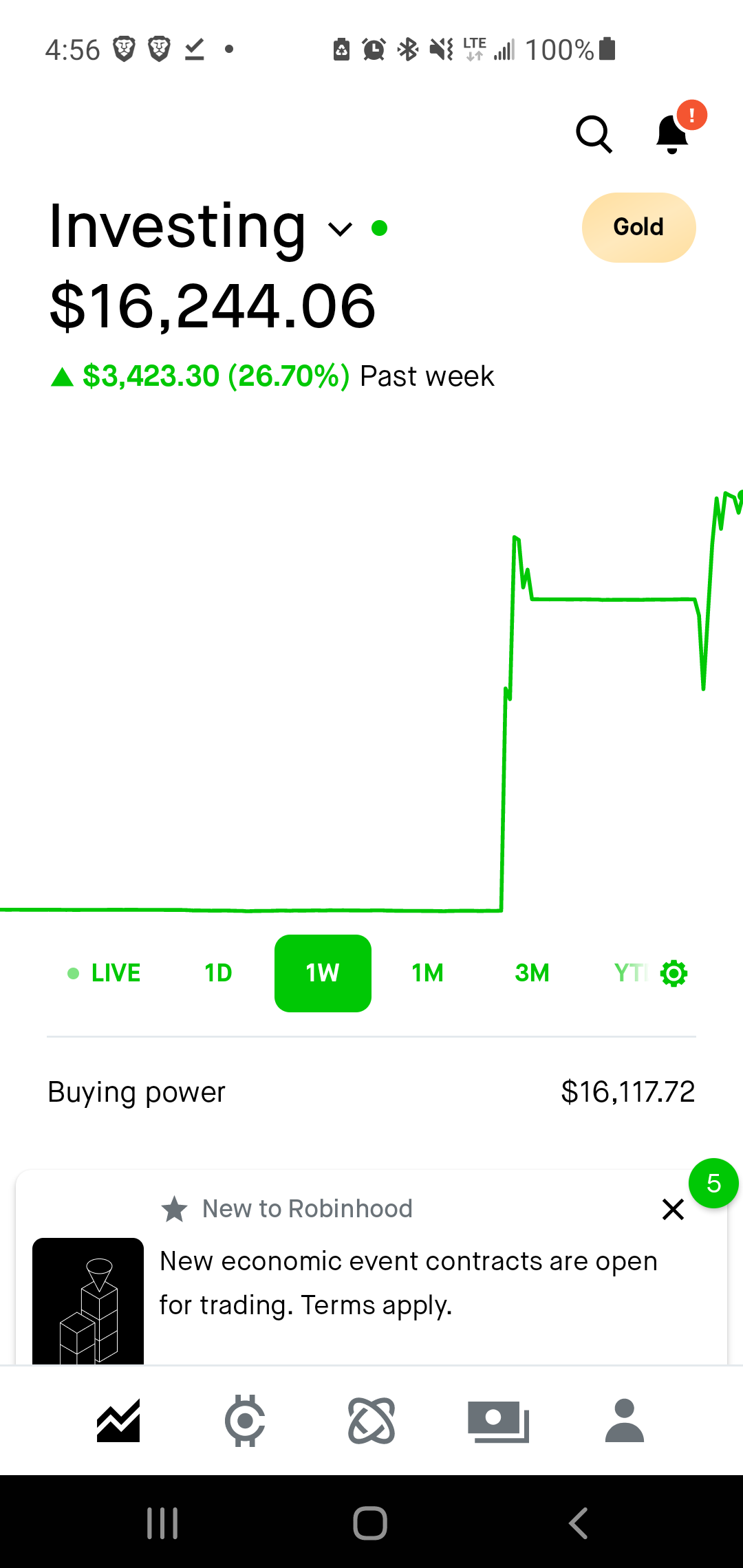Open the search magnifier icon

pyautogui.click(x=594, y=134)
